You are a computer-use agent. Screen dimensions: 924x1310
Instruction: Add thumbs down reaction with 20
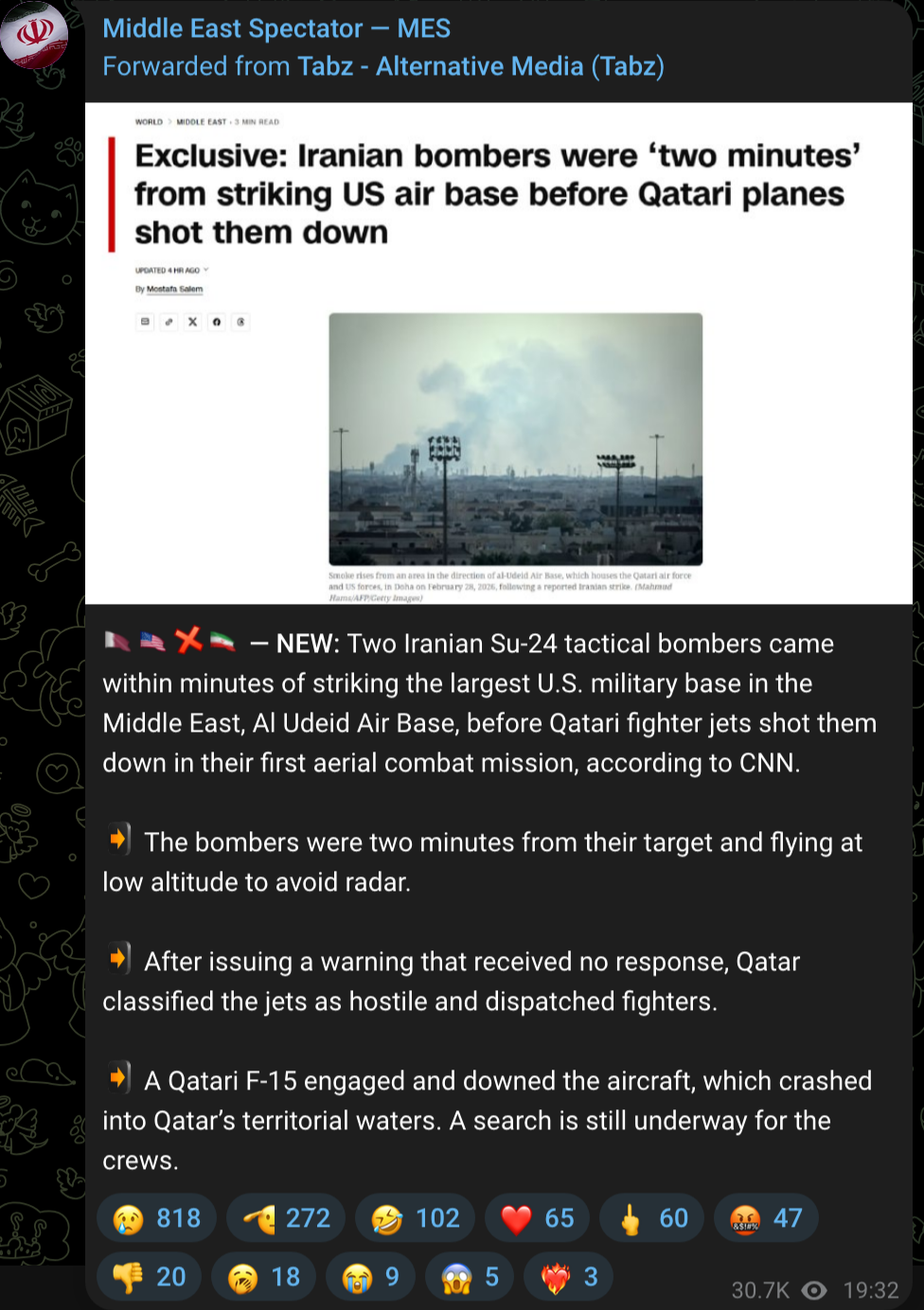pyautogui.click(x=149, y=1277)
